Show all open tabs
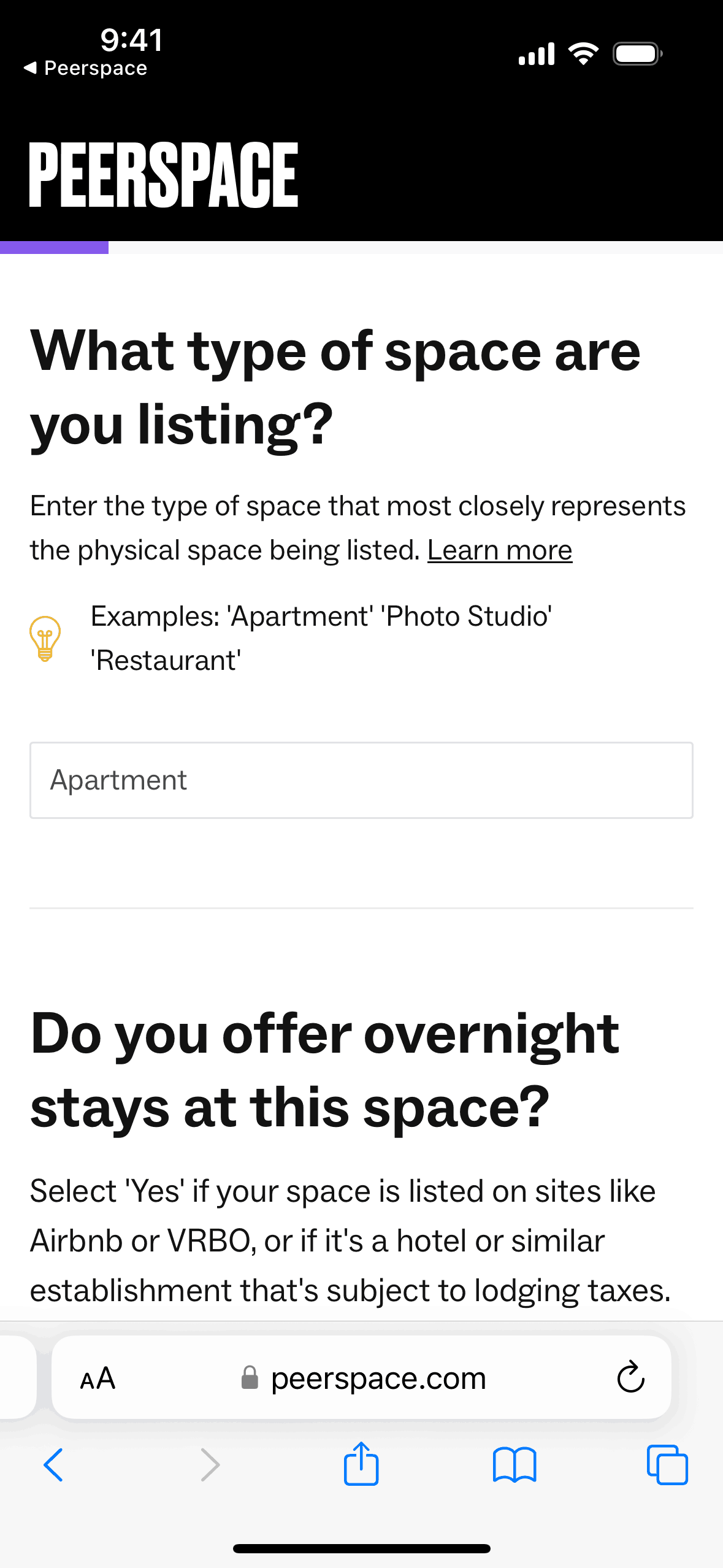723x1568 pixels. (667, 1465)
